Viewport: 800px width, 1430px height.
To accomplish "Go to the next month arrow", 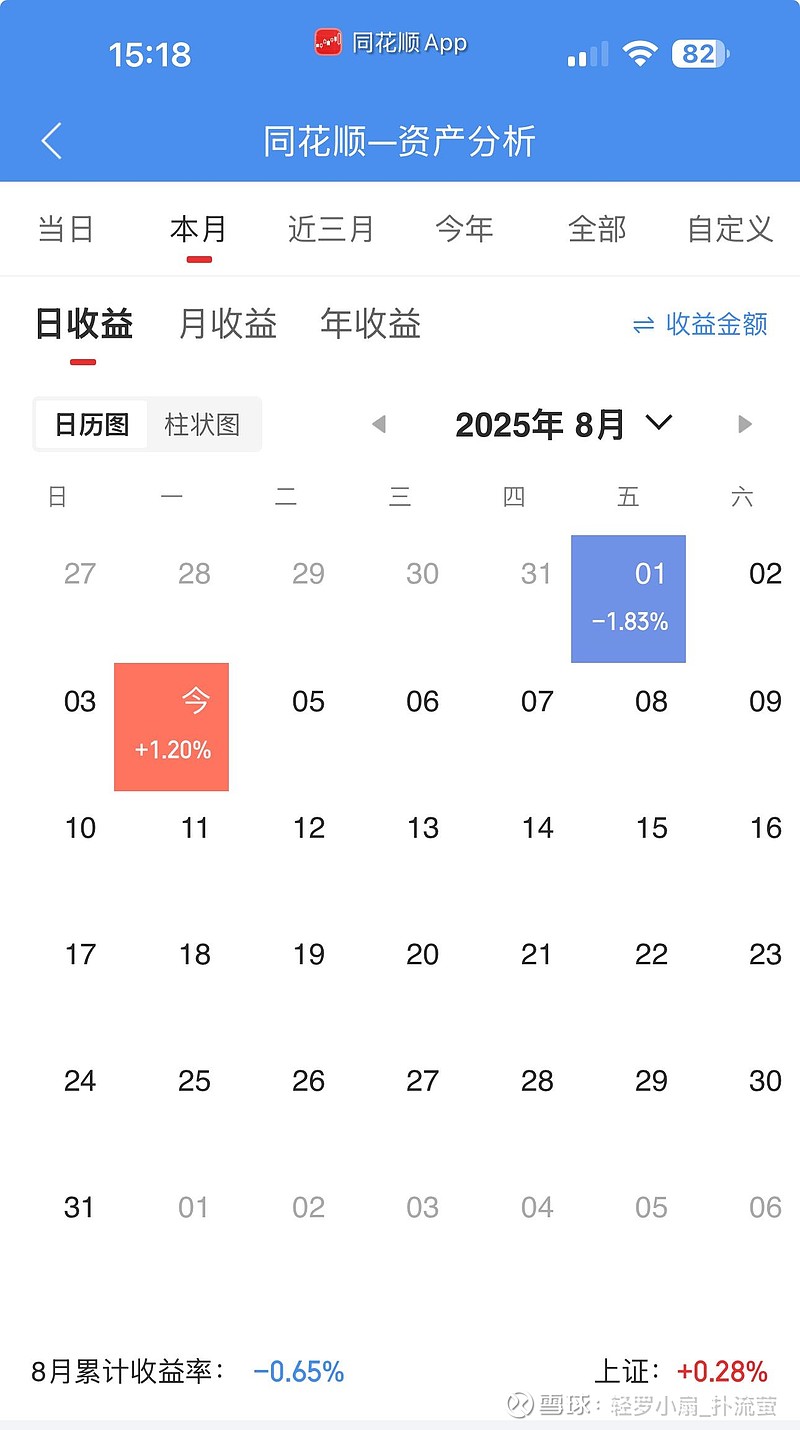I will pyautogui.click(x=744, y=424).
